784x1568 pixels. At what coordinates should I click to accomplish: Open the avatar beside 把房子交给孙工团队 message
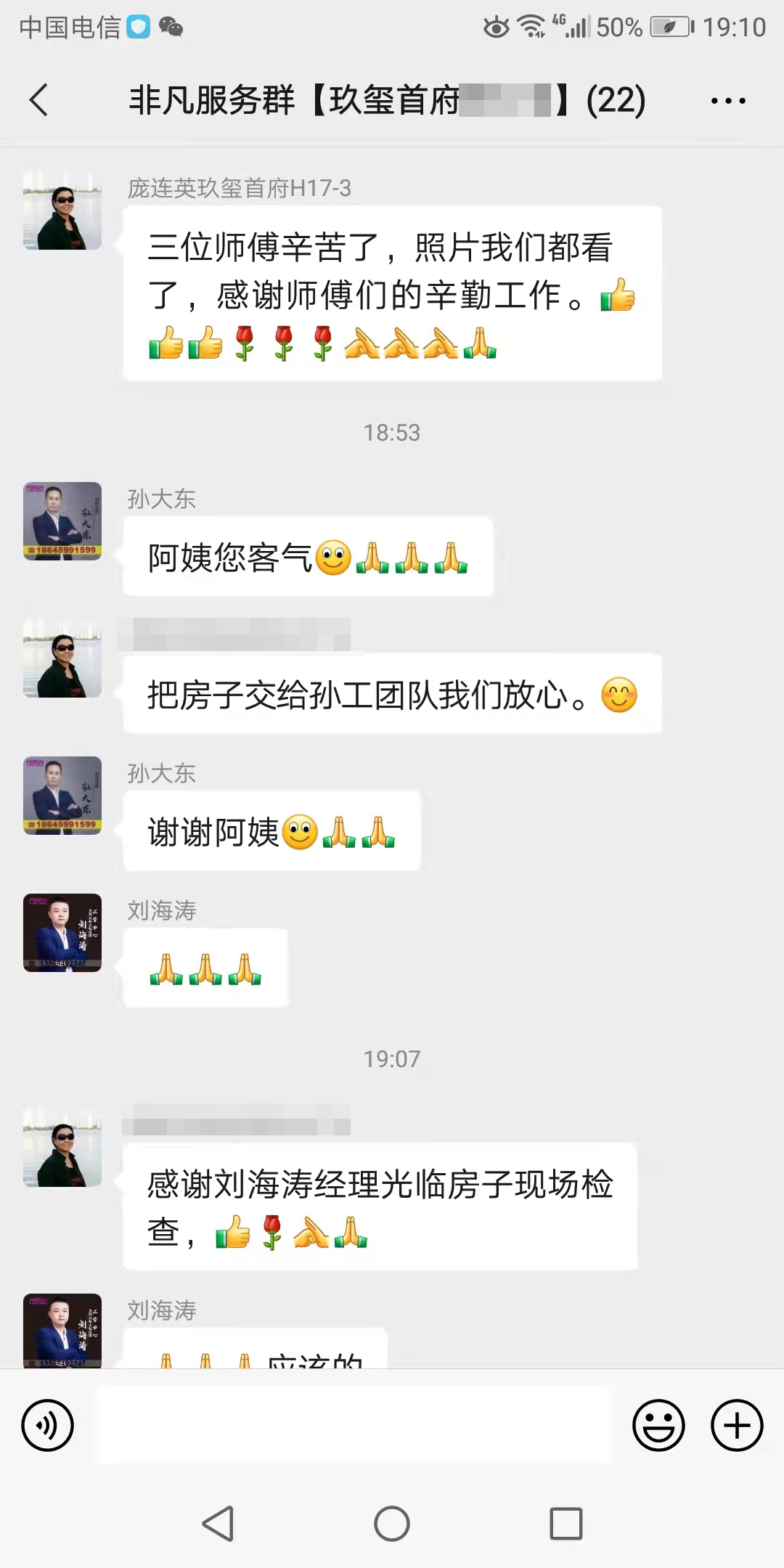tap(62, 659)
